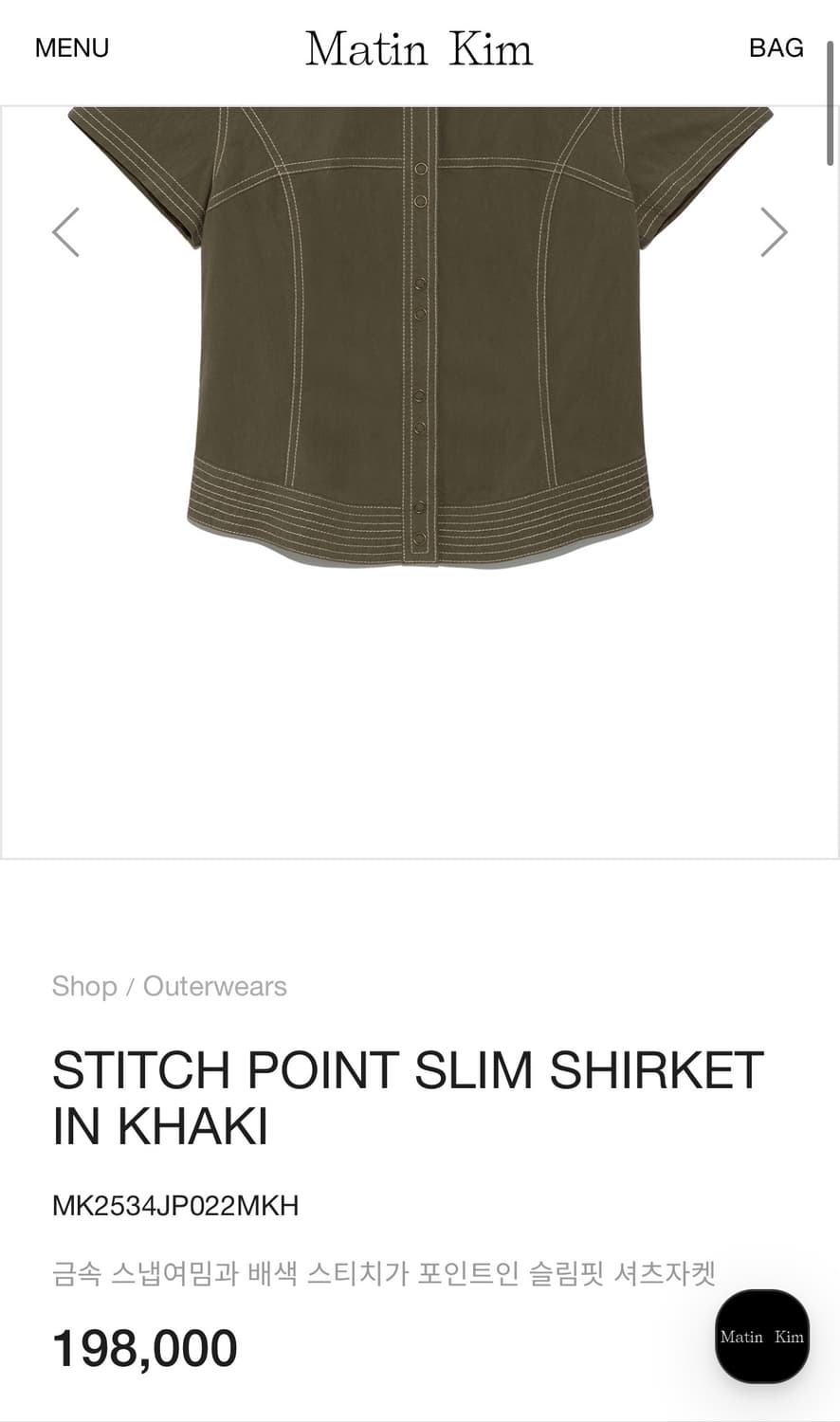840x1422 pixels.
Task: Click the IN KHAKI portion of the title
Action: 159,1128
